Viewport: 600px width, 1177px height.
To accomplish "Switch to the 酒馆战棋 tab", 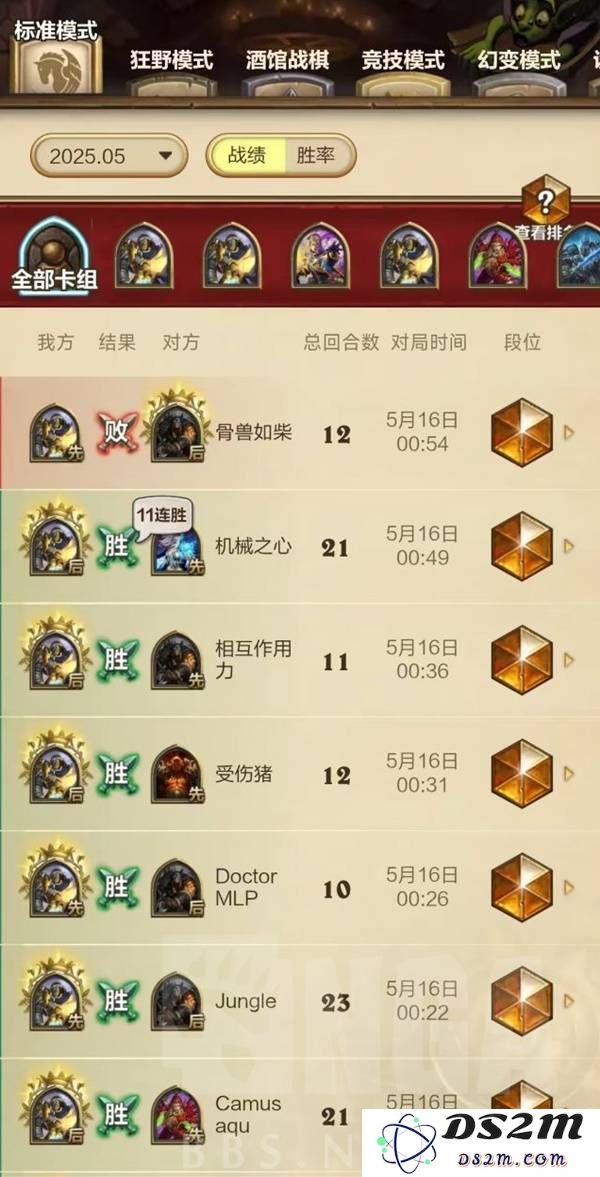I will pos(287,60).
